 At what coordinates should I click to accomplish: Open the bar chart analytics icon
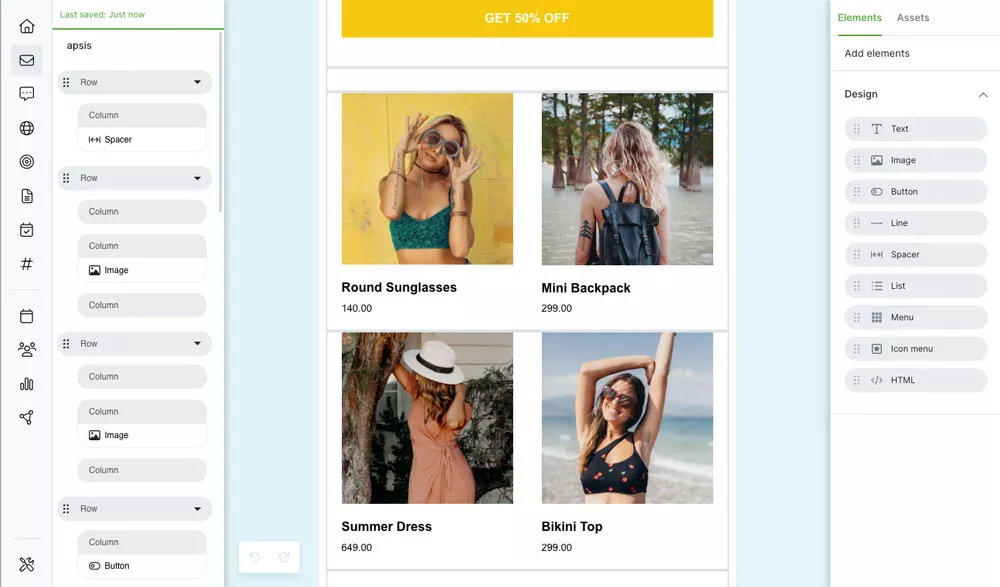click(27, 384)
